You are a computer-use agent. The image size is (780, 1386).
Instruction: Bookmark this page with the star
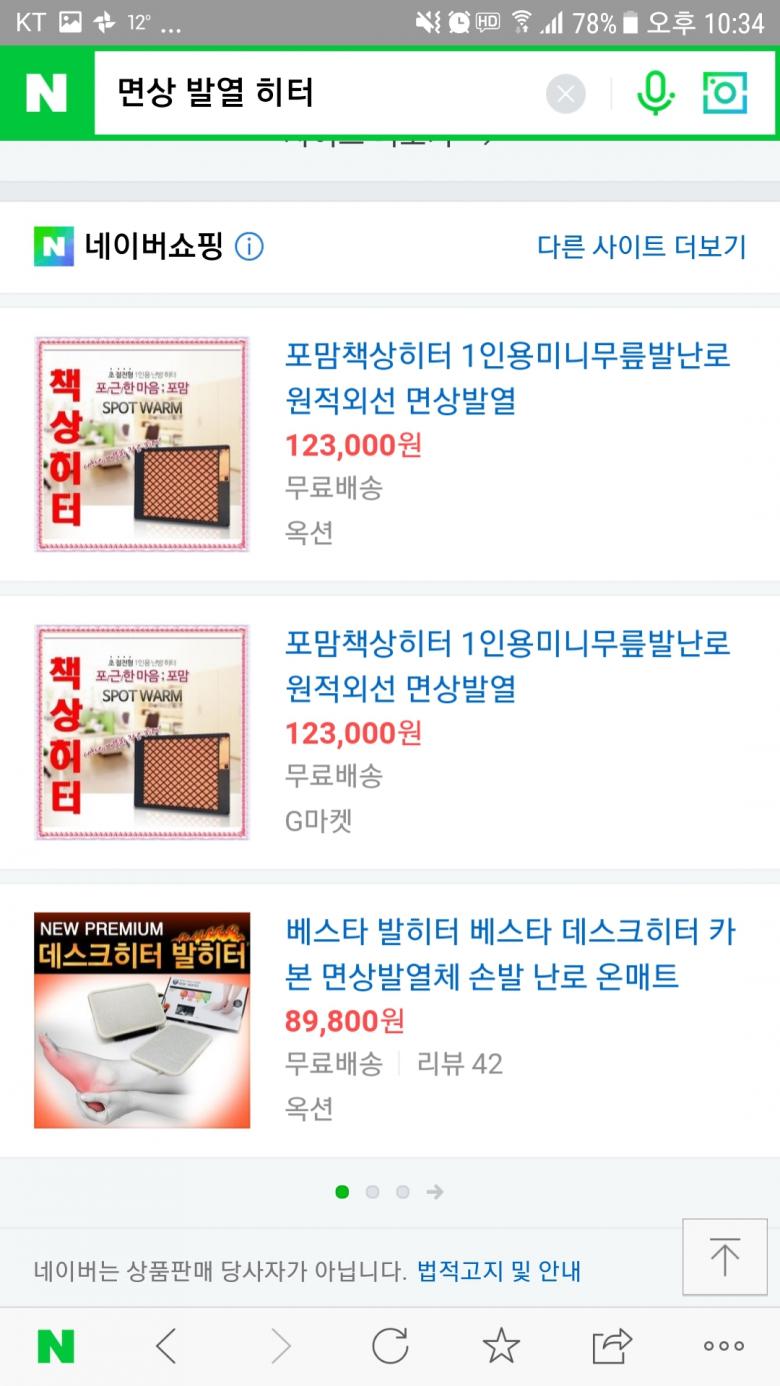[501, 1346]
